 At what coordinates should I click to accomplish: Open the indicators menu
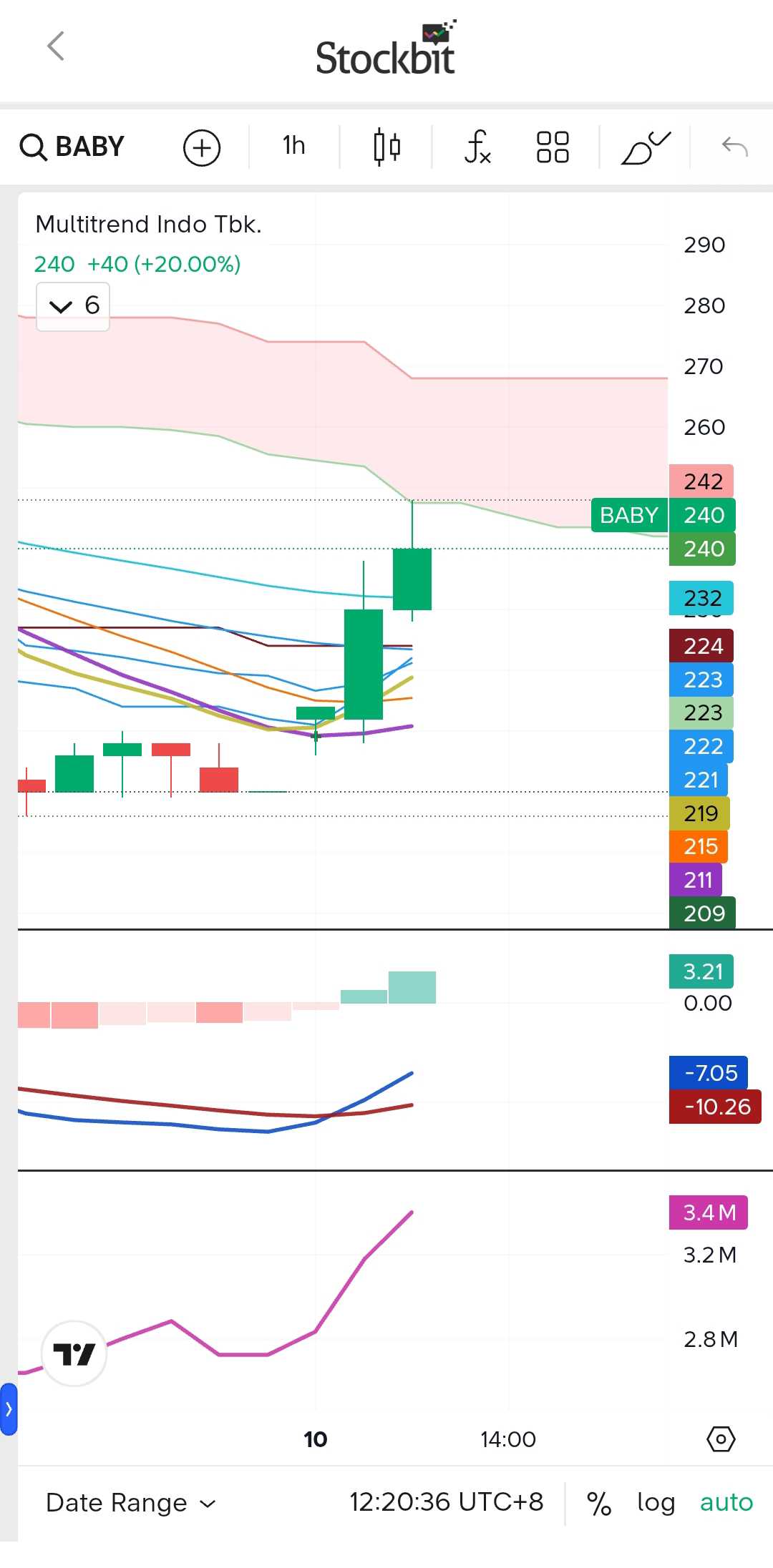[477, 147]
